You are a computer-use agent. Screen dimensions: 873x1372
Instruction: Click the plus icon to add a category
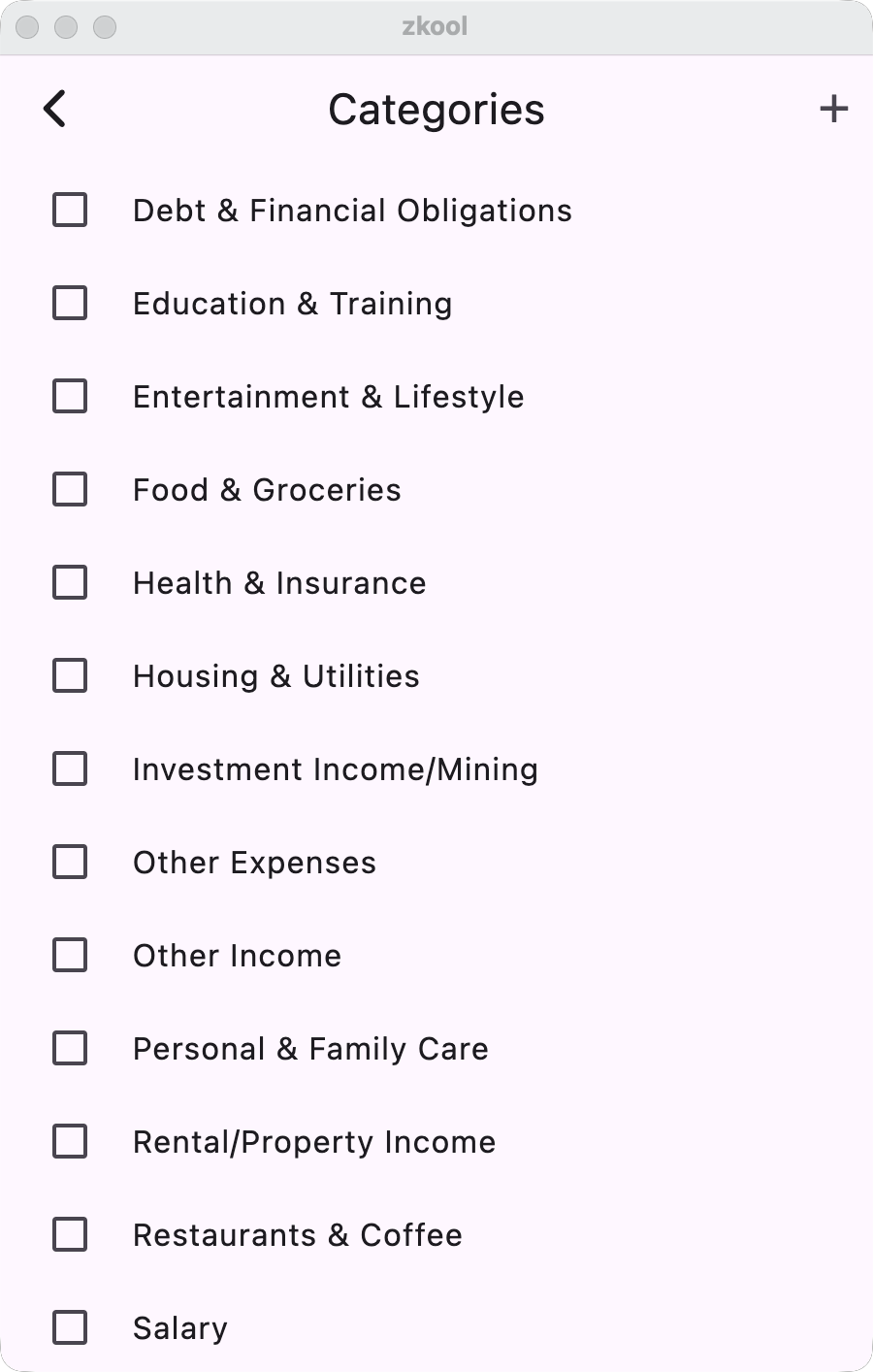point(832,109)
